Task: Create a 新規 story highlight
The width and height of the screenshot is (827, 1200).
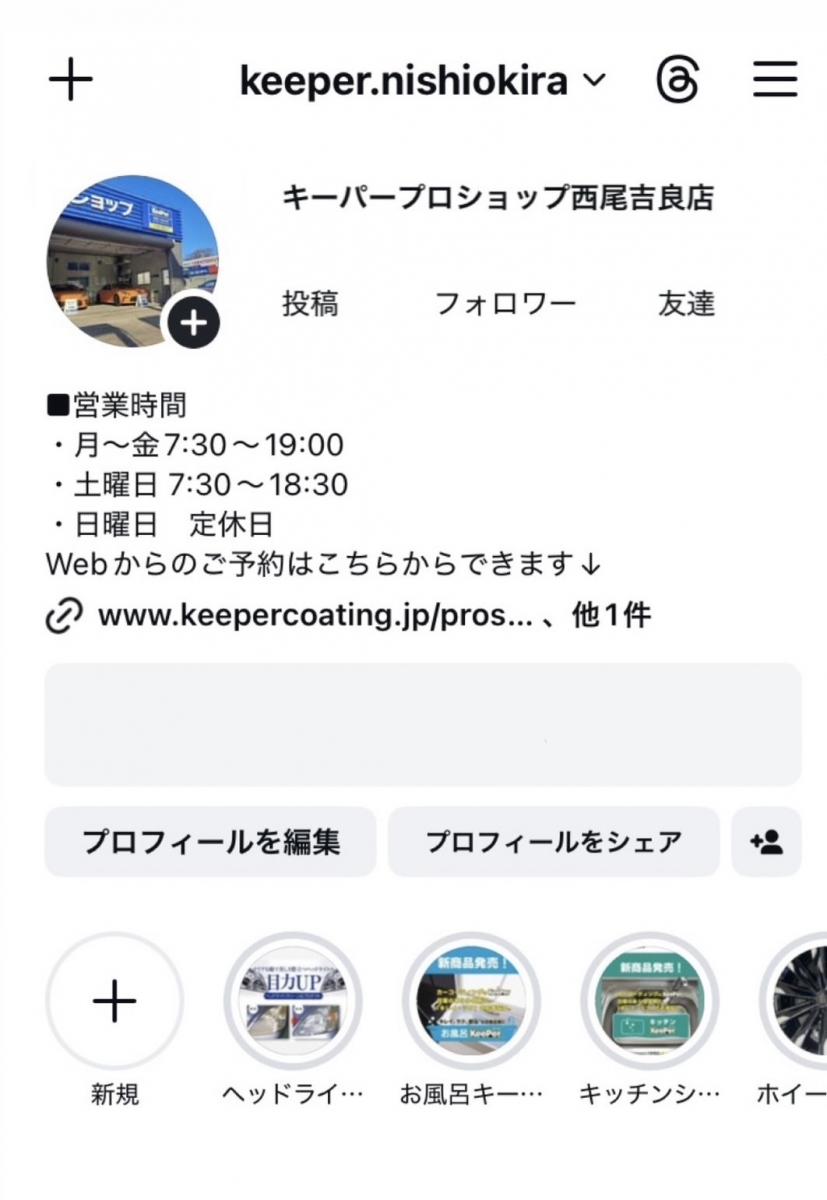Action: (x=115, y=1001)
